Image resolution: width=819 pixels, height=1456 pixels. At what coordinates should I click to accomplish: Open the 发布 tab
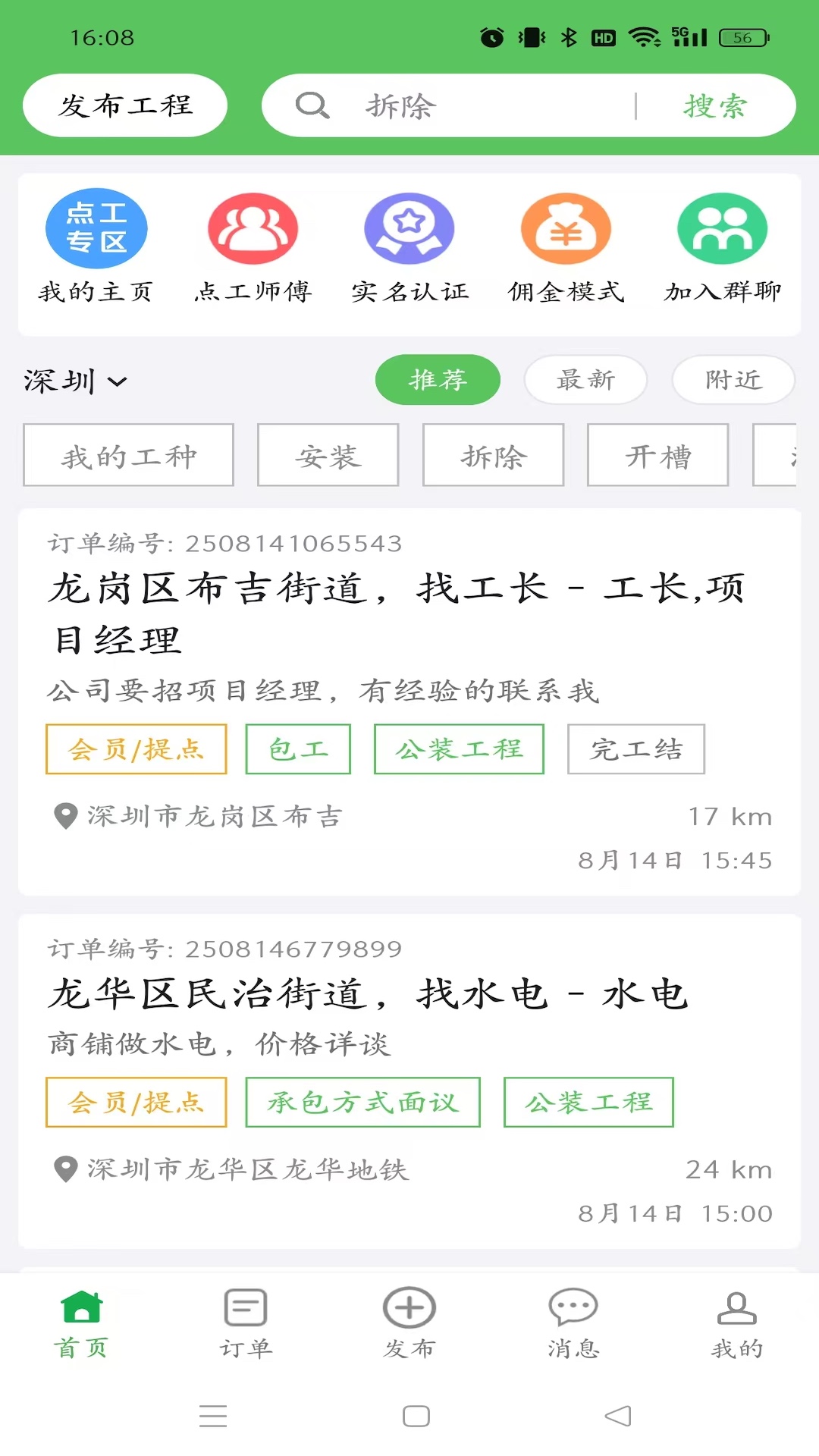click(409, 1323)
